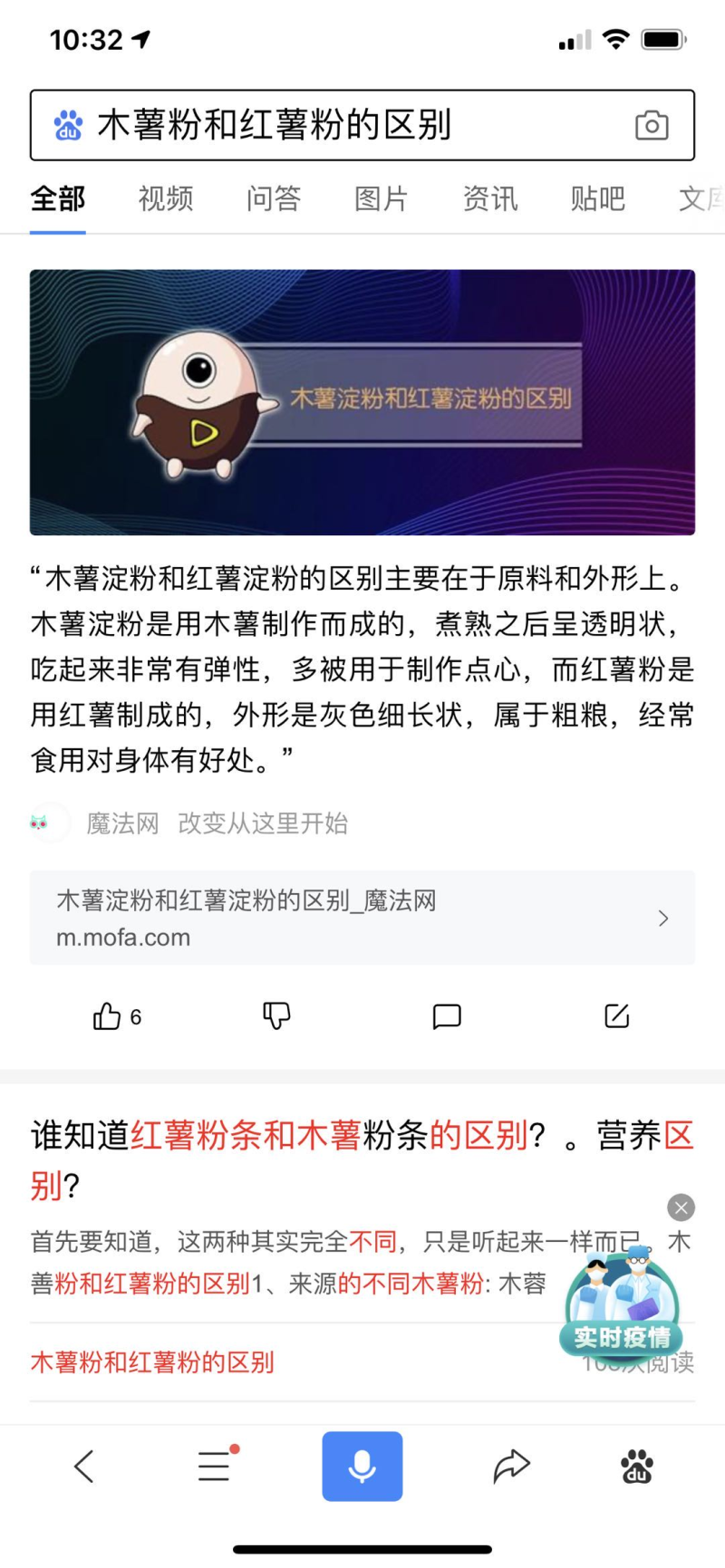The height and width of the screenshot is (1568, 725).
Task: Switch to the 图片 tab
Action: pos(381,198)
